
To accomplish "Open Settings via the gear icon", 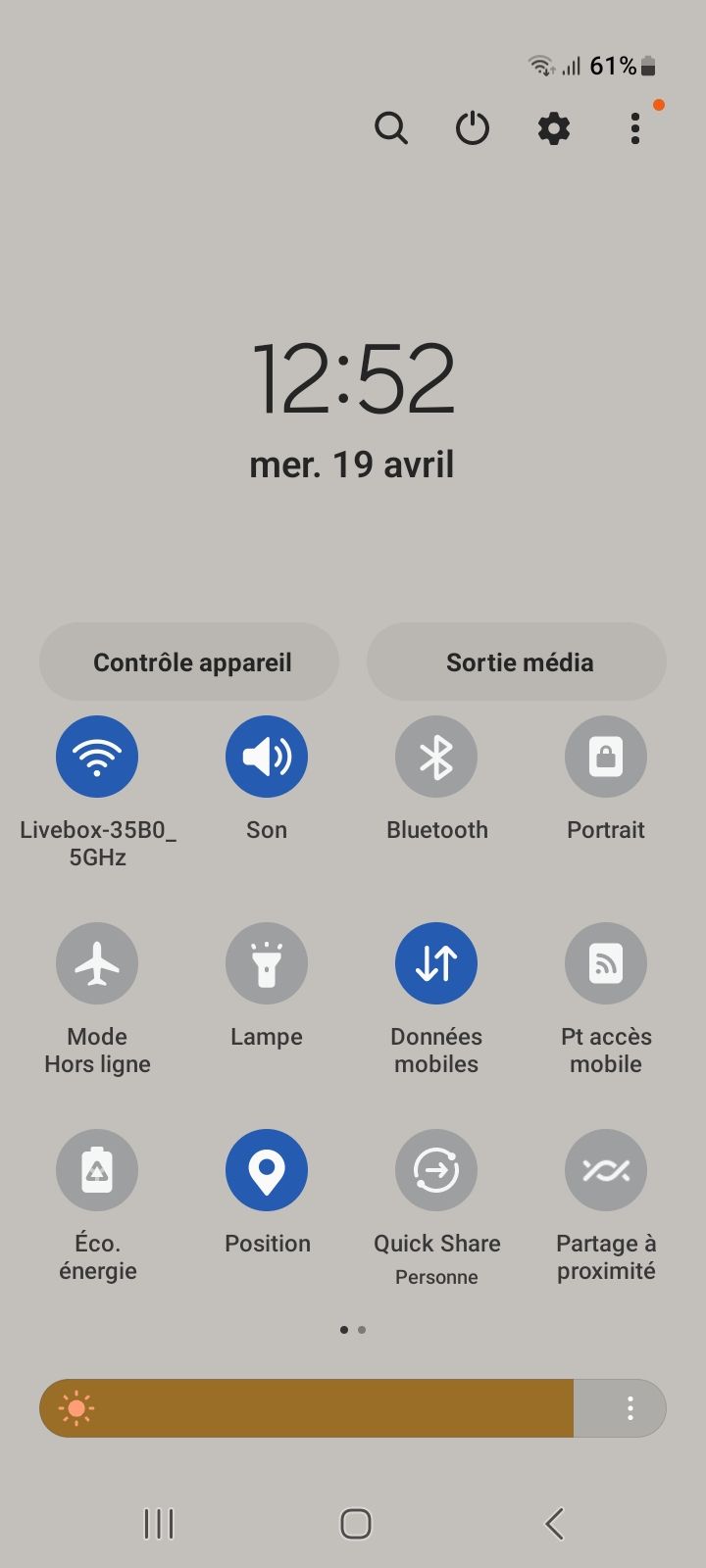I will coord(553,128).
